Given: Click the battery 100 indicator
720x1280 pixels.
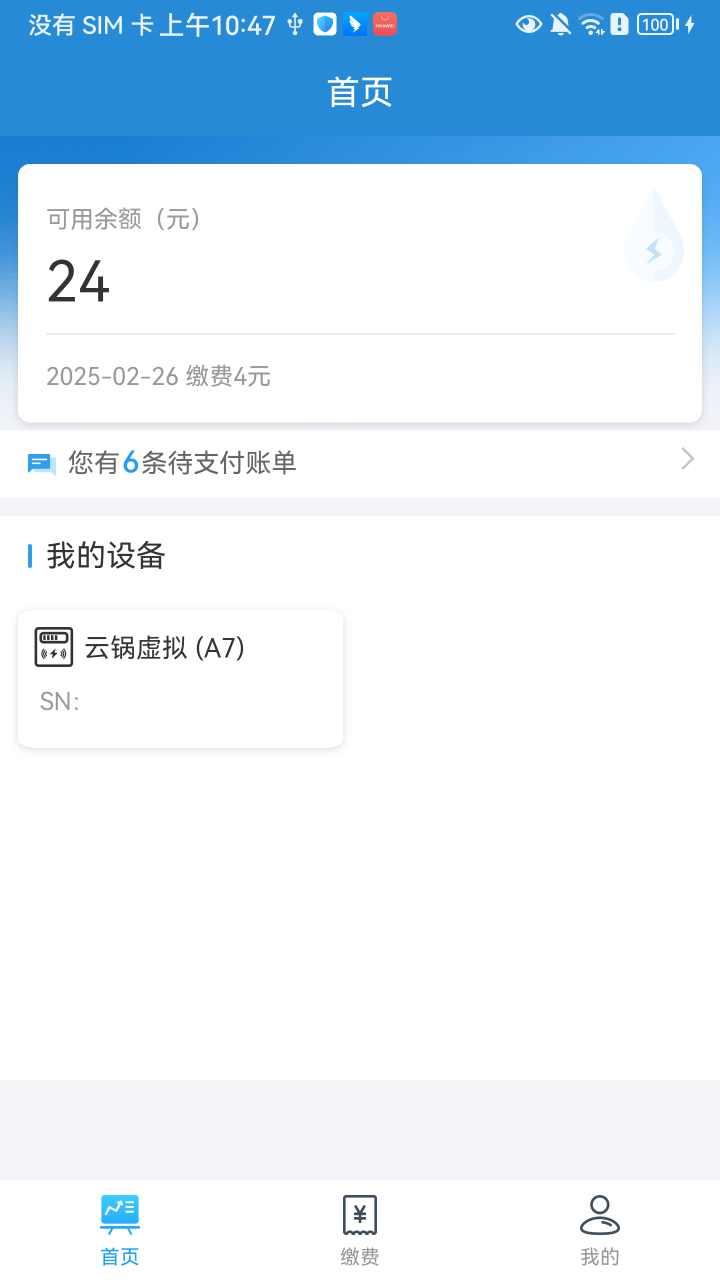Looking at the screenshot, I should (x=655, y=23).
